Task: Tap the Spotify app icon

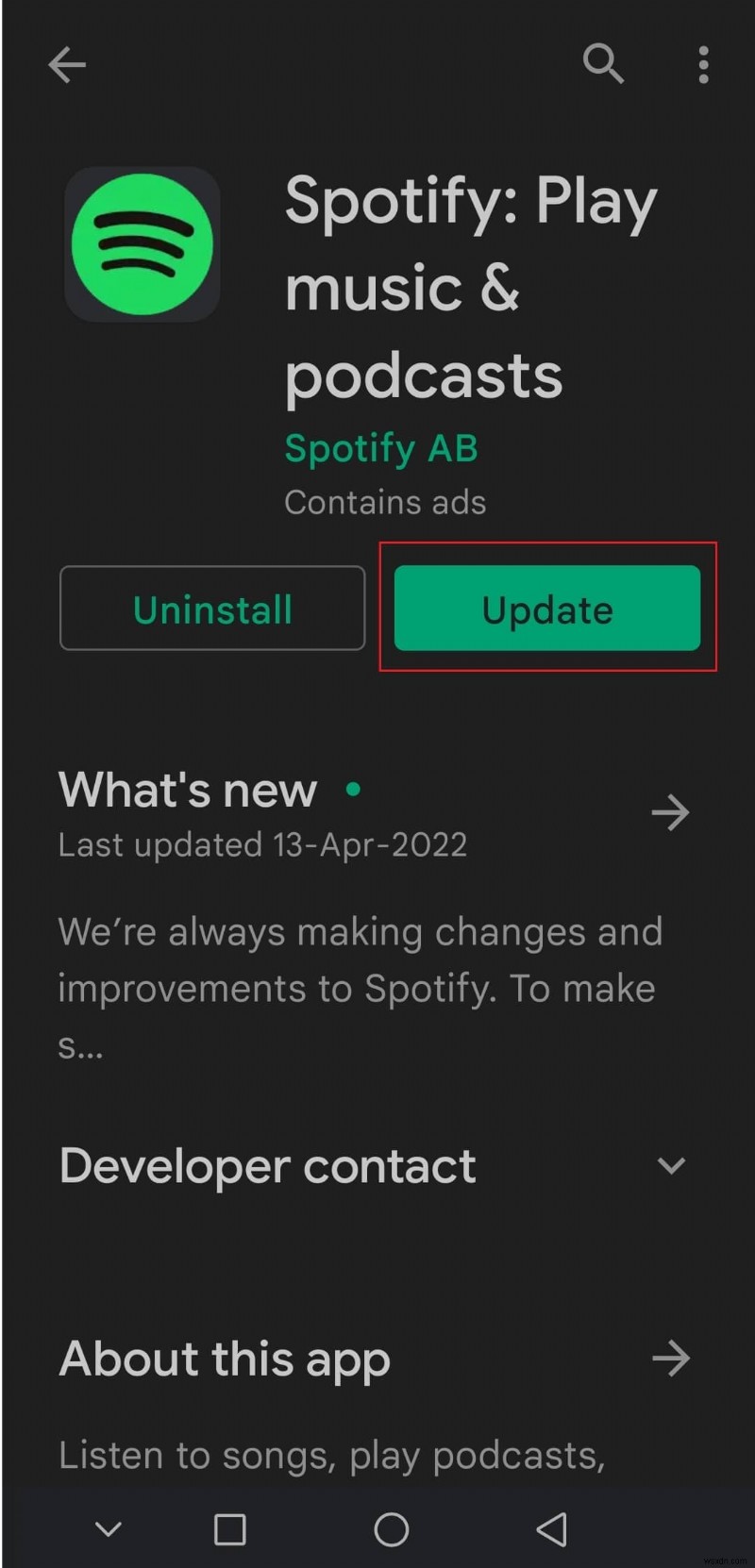Action: pos(142,243)
